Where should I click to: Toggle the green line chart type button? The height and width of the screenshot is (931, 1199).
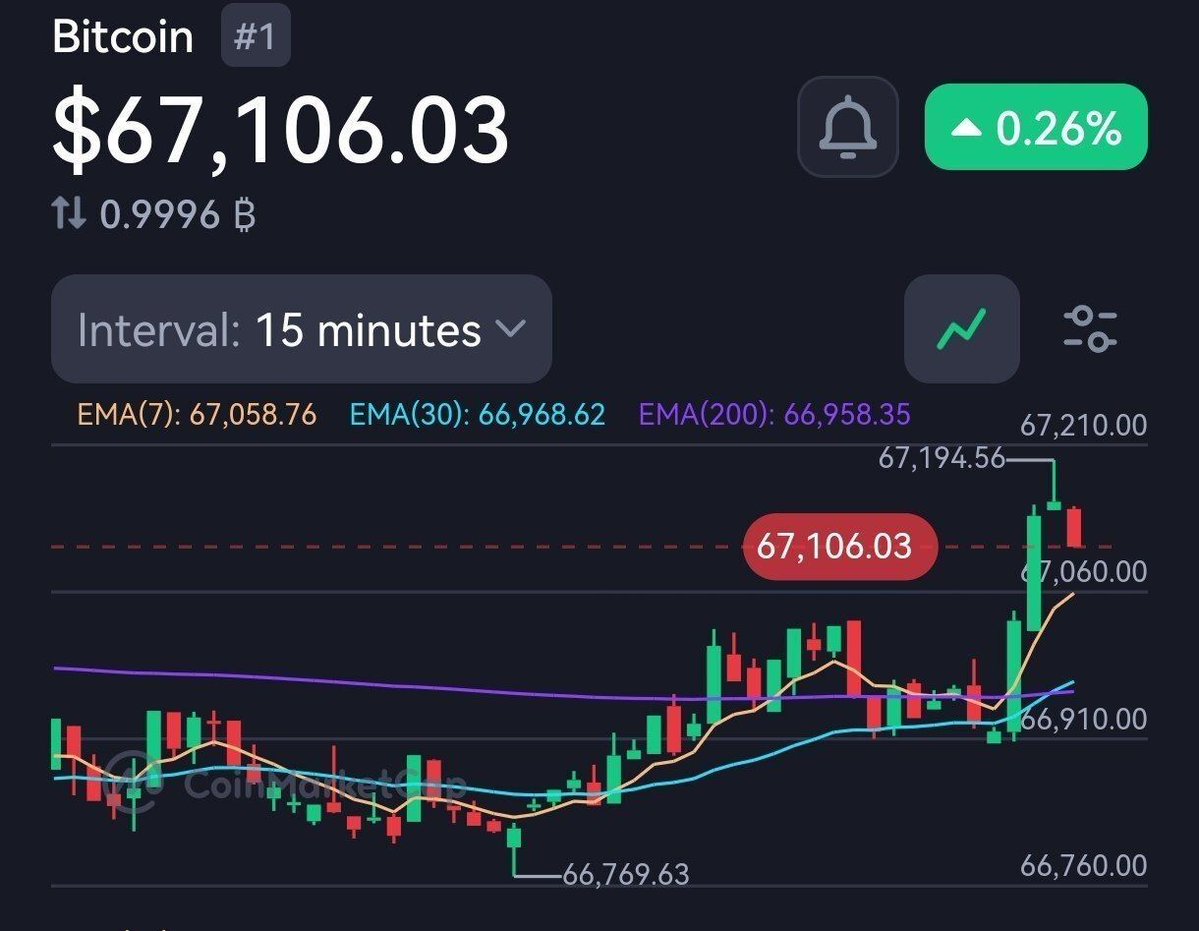(961, 328)
